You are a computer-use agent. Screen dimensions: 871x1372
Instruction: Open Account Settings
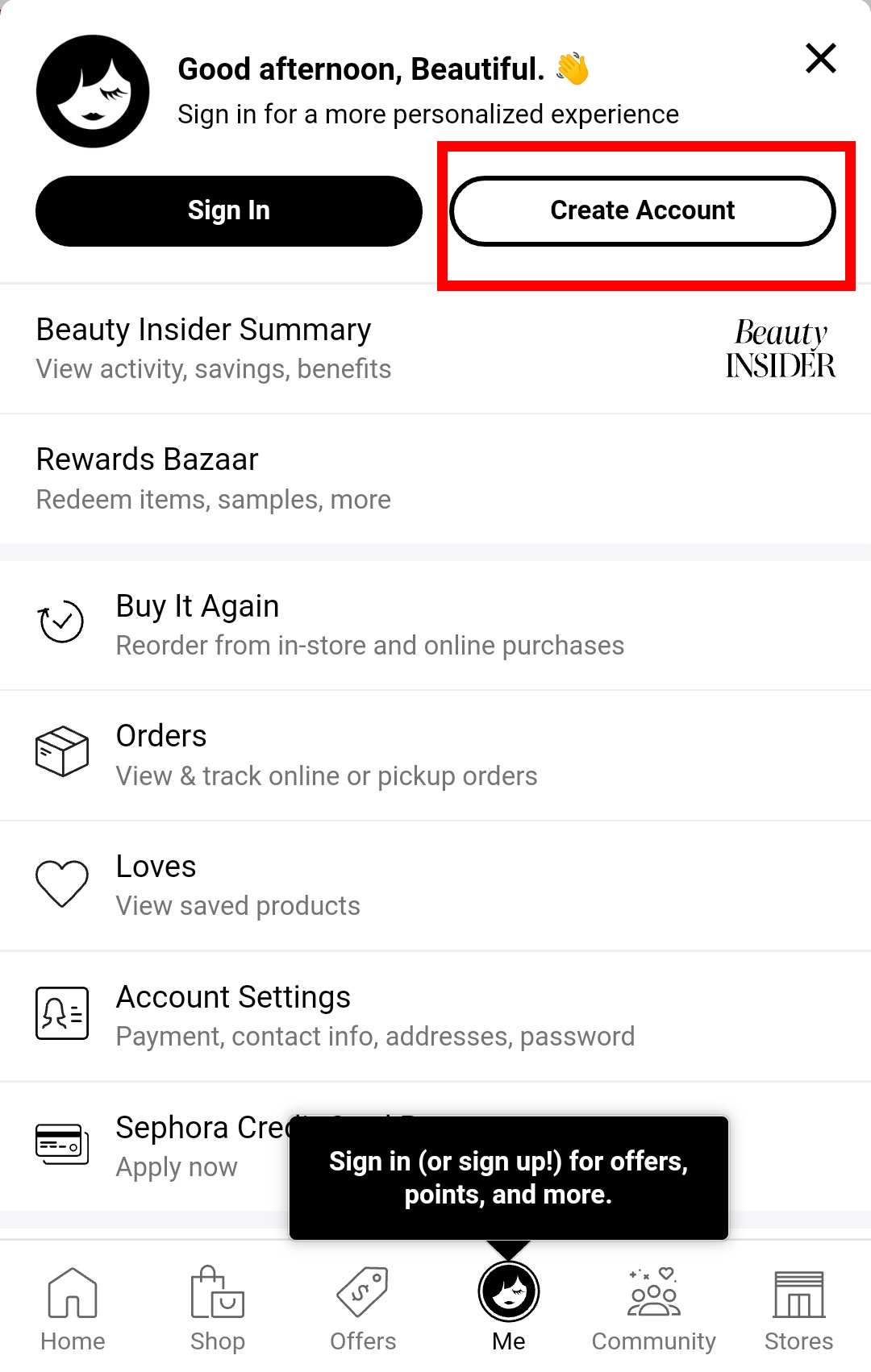click(435, 1016)
